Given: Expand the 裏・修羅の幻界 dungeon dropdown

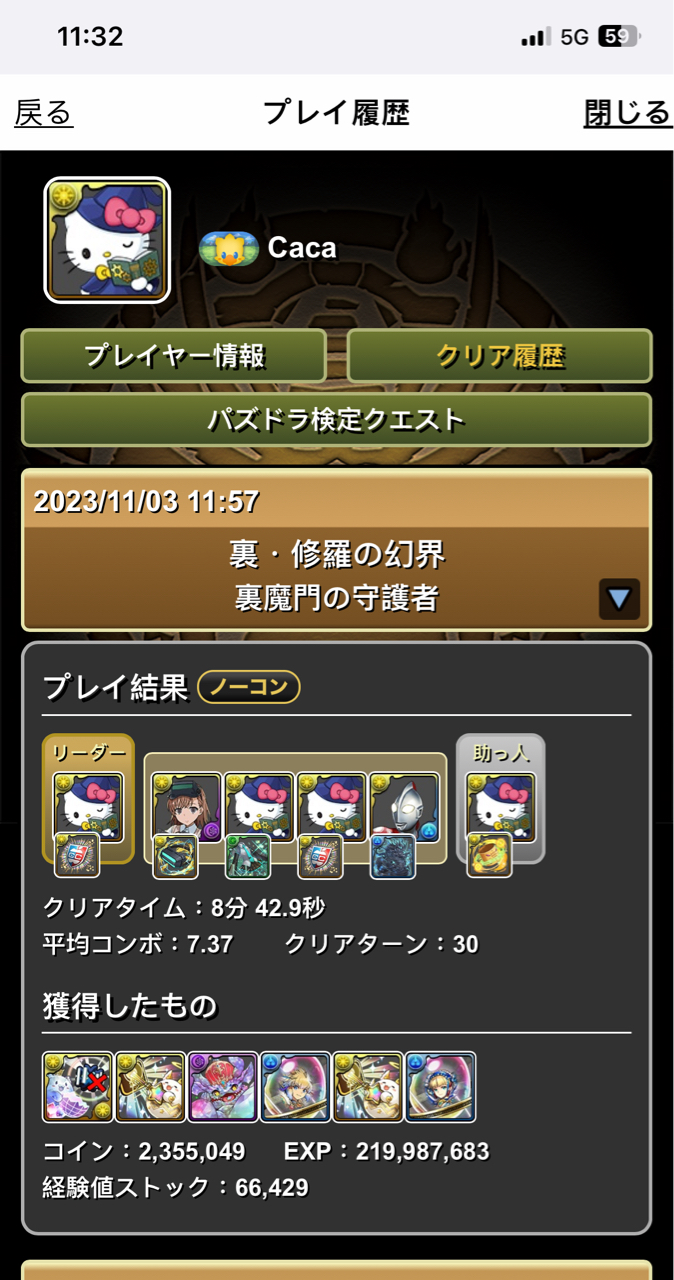Looking at the screenshot, I should (x=619, y=598).
